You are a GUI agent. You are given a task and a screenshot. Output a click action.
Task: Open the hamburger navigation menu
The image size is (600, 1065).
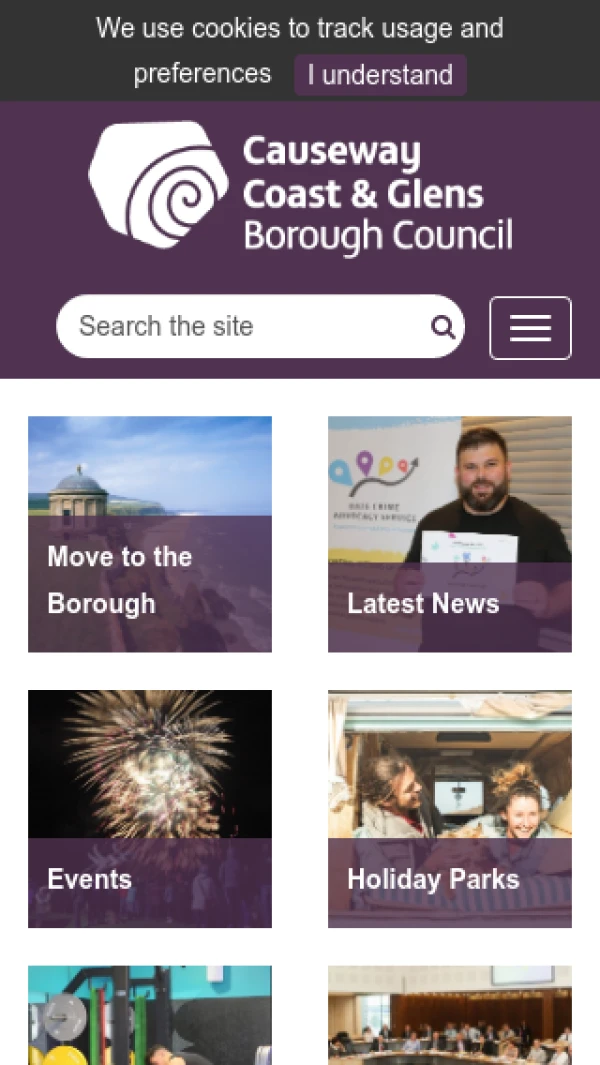click(530, 328)
